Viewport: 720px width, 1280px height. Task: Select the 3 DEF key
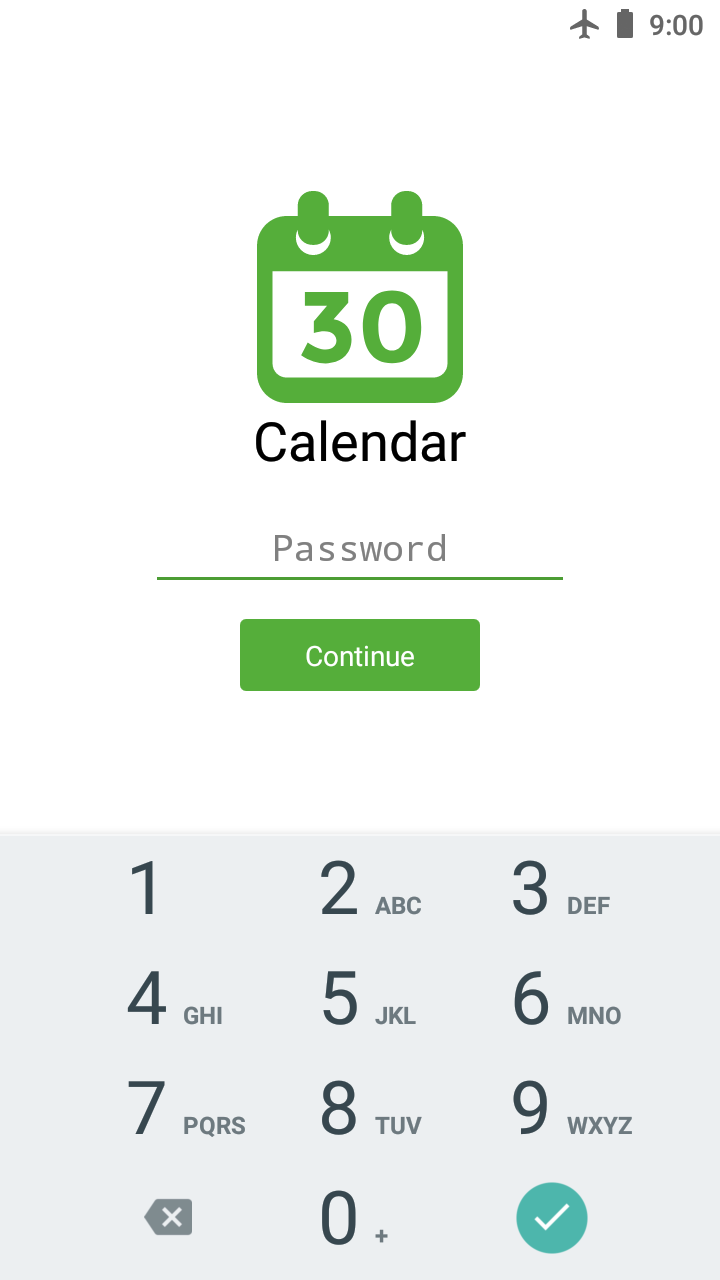[x=552, y=888]
